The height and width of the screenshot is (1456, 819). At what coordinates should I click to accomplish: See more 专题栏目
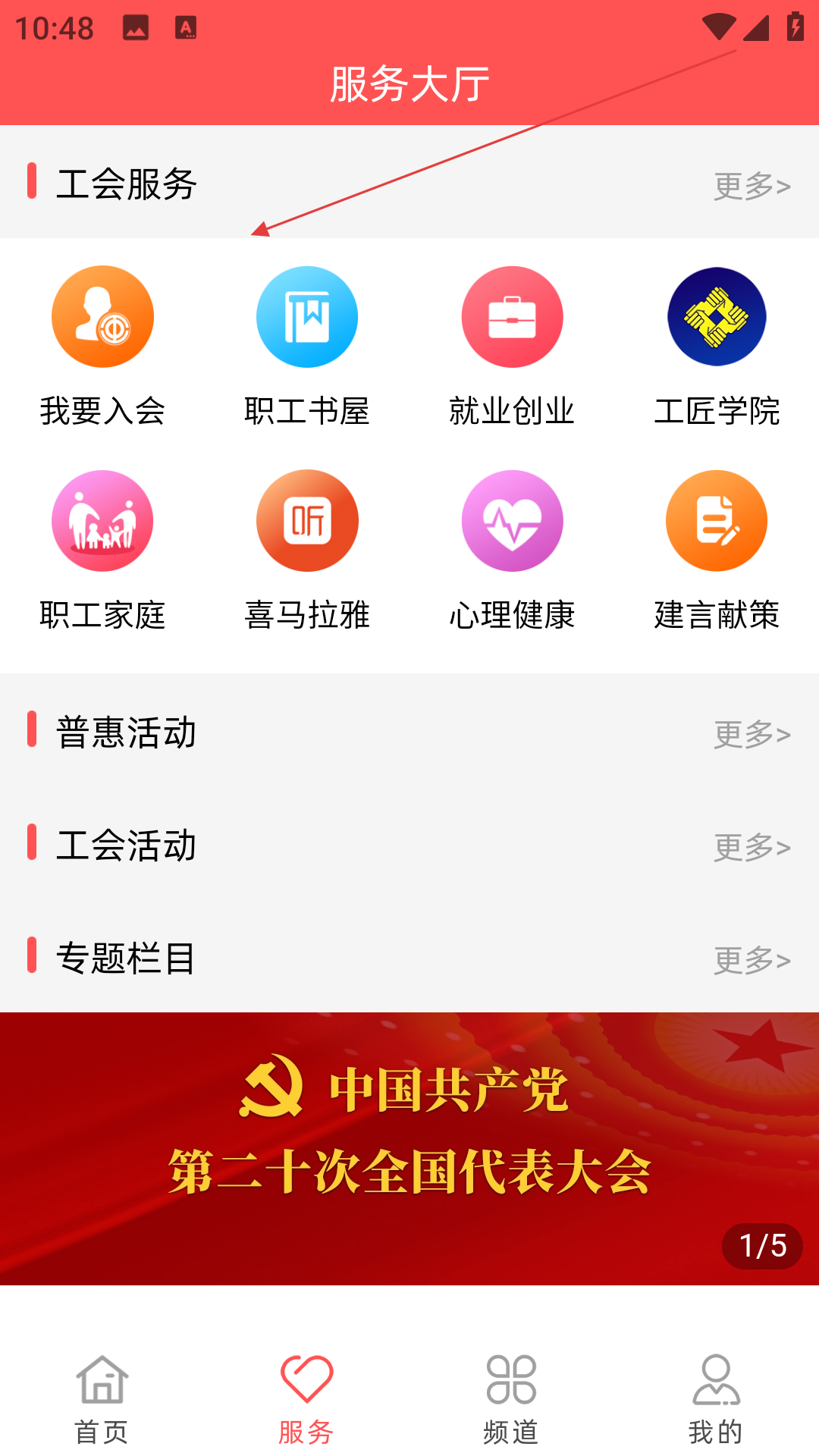pos(752,960)
